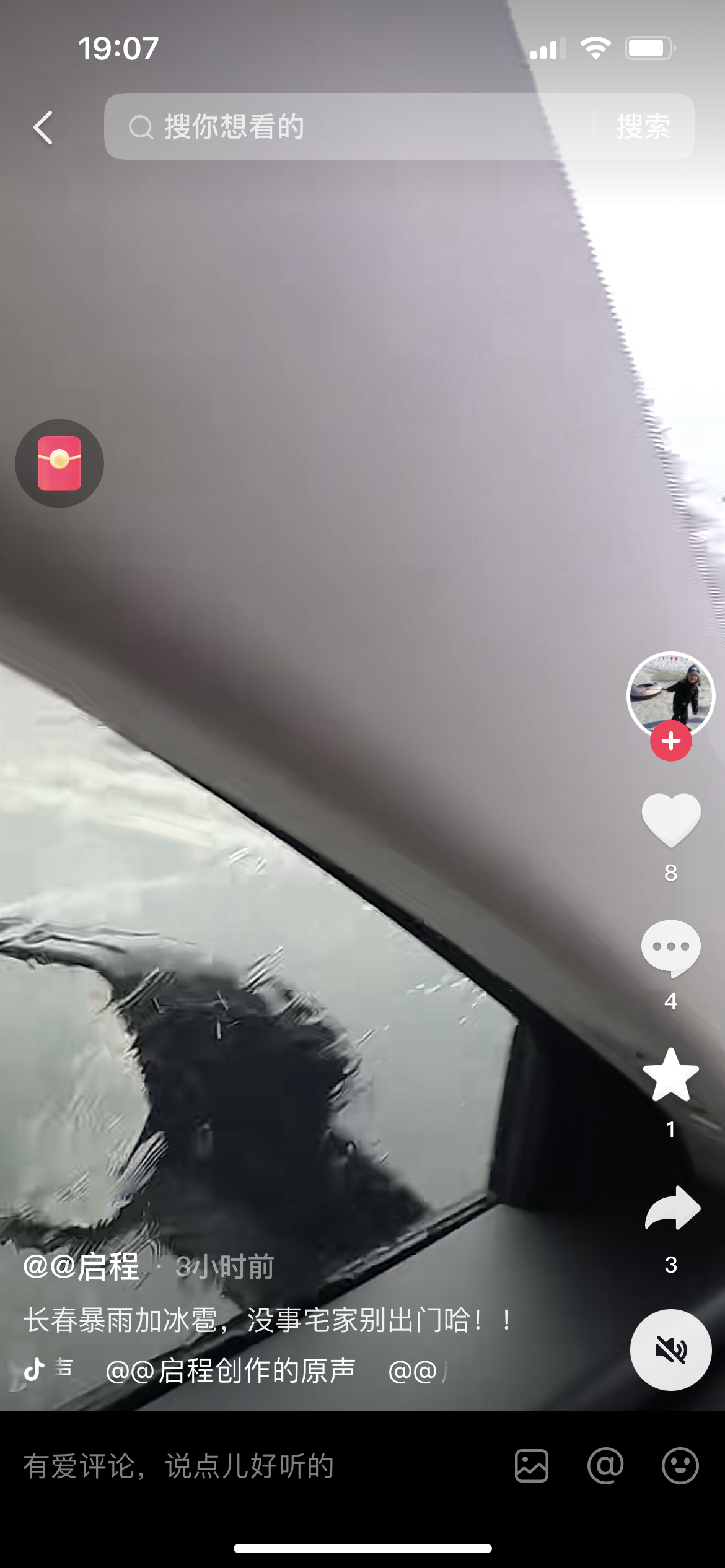Tap the 搜索 button

(643, 127)
